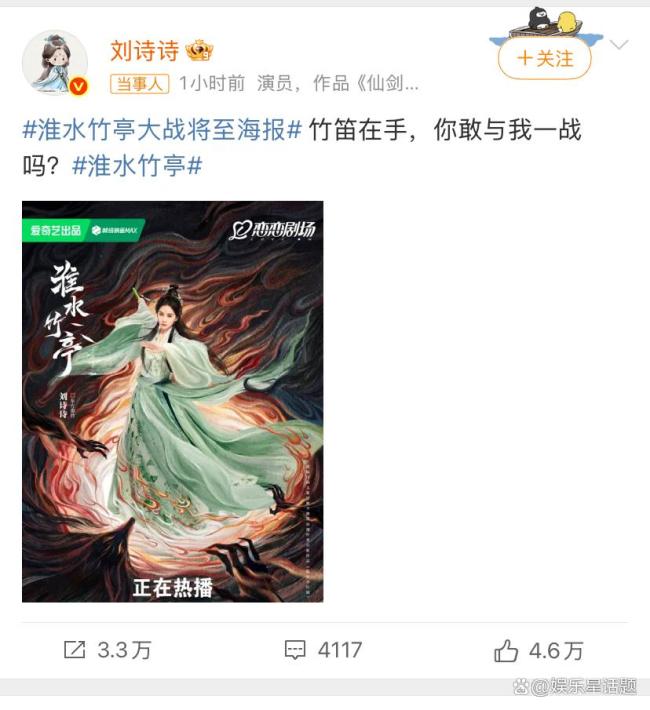Viewport: 650px width, 710px height.
Task: Repost this post (3.3万)
Action: click(x=107, y=650)
